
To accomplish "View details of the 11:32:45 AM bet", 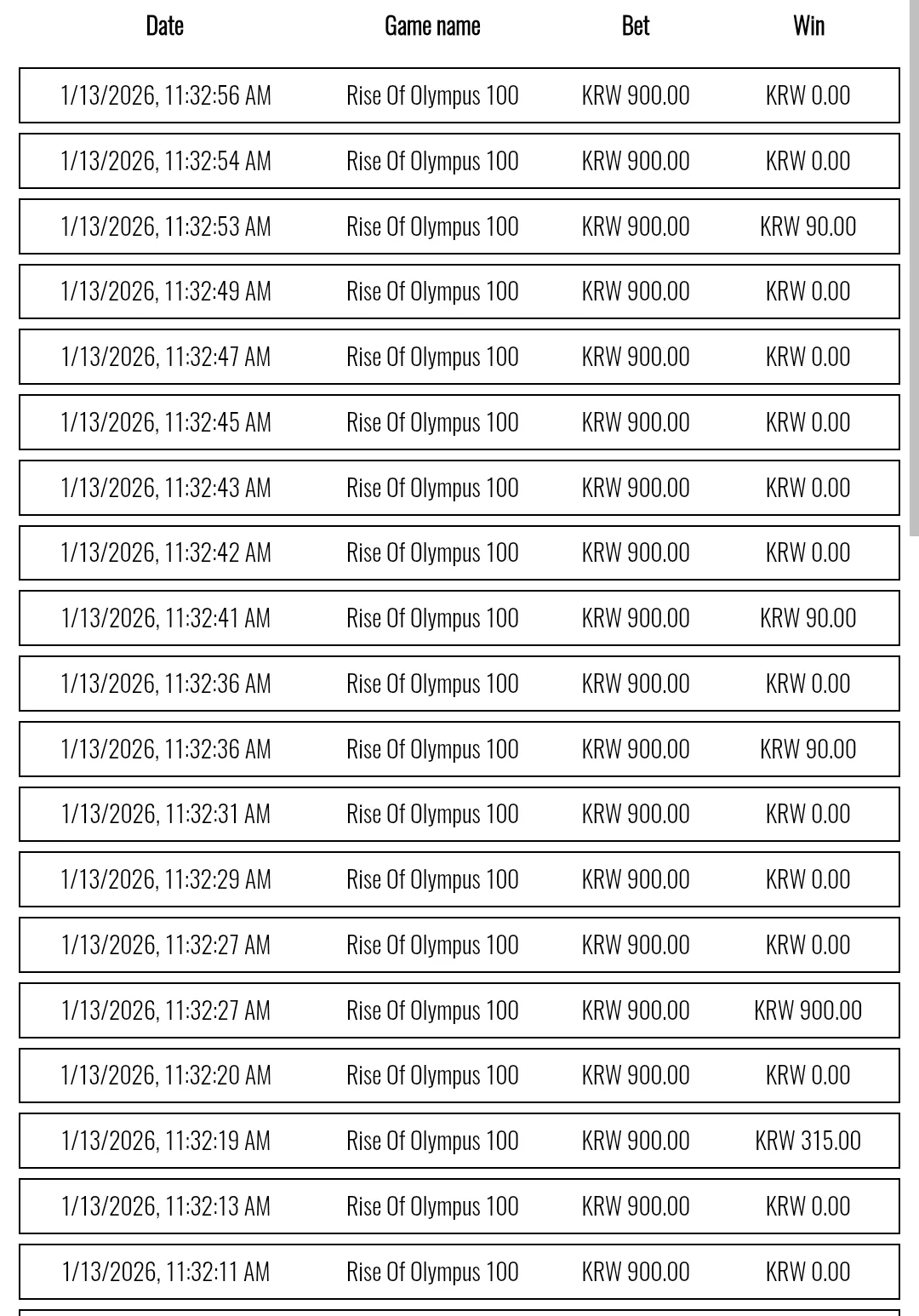I will pos(459,422).
